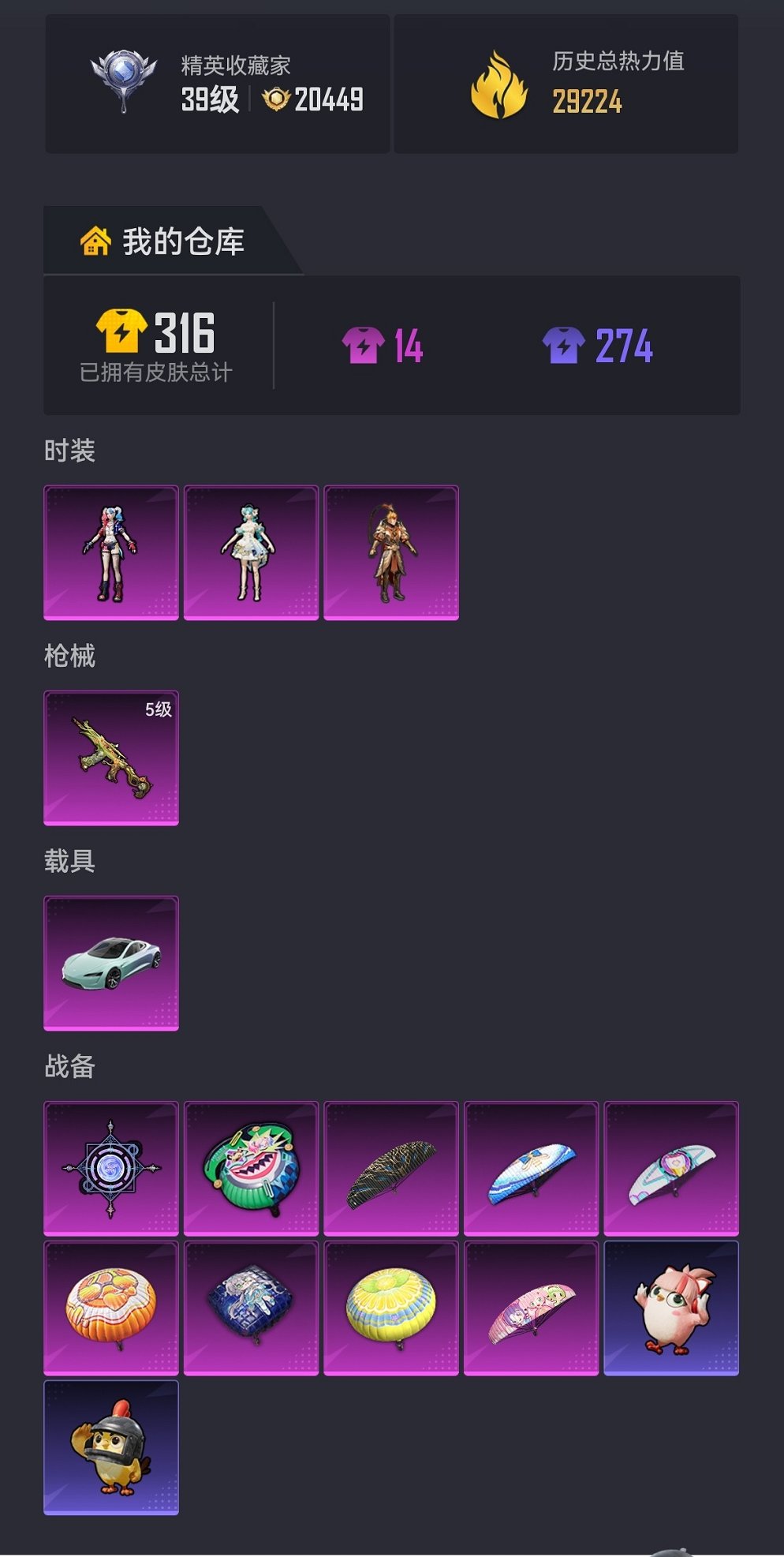784x1557 pixels.
Task: Select the helmeted yellow chick item
Action: [x=111, y=1447]
